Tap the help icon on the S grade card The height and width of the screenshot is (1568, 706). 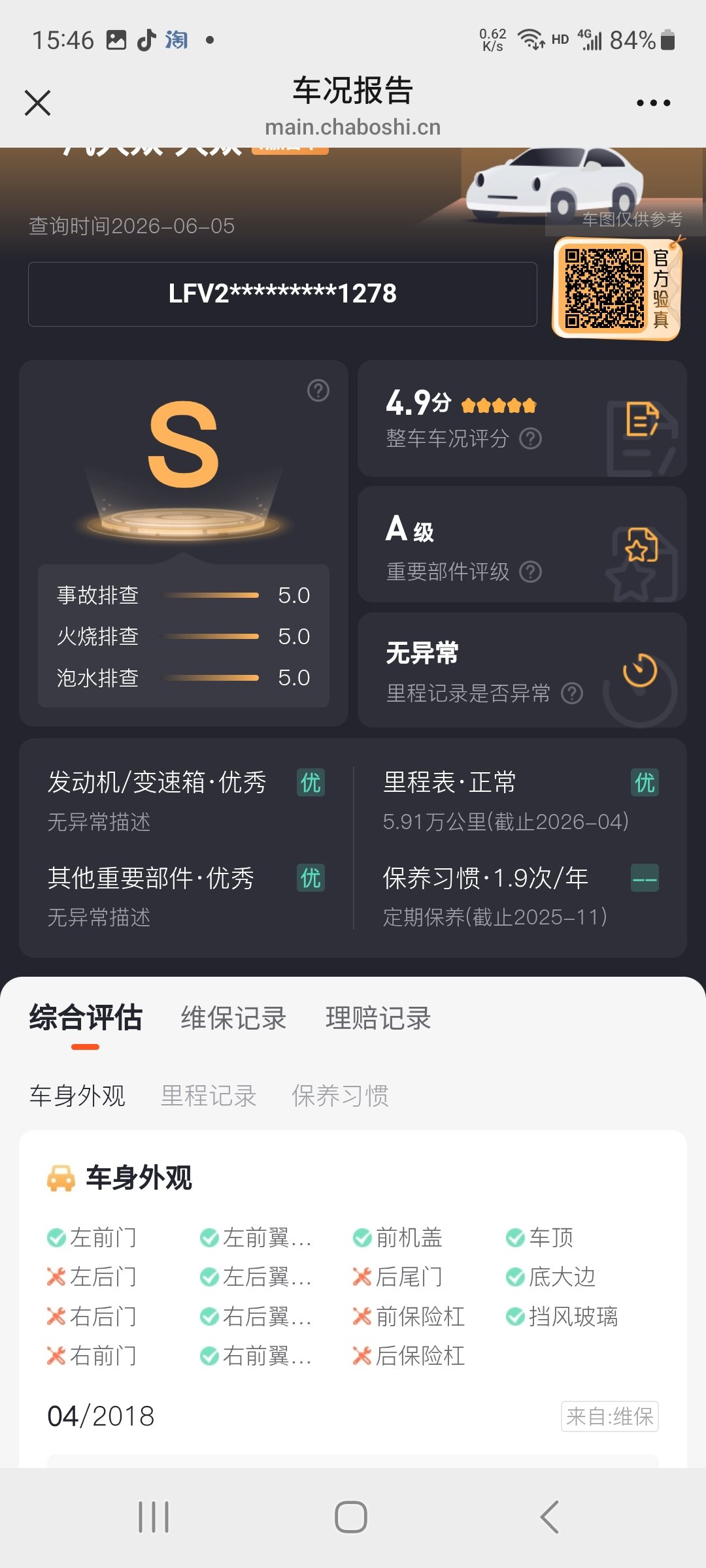tap(318, 391)
